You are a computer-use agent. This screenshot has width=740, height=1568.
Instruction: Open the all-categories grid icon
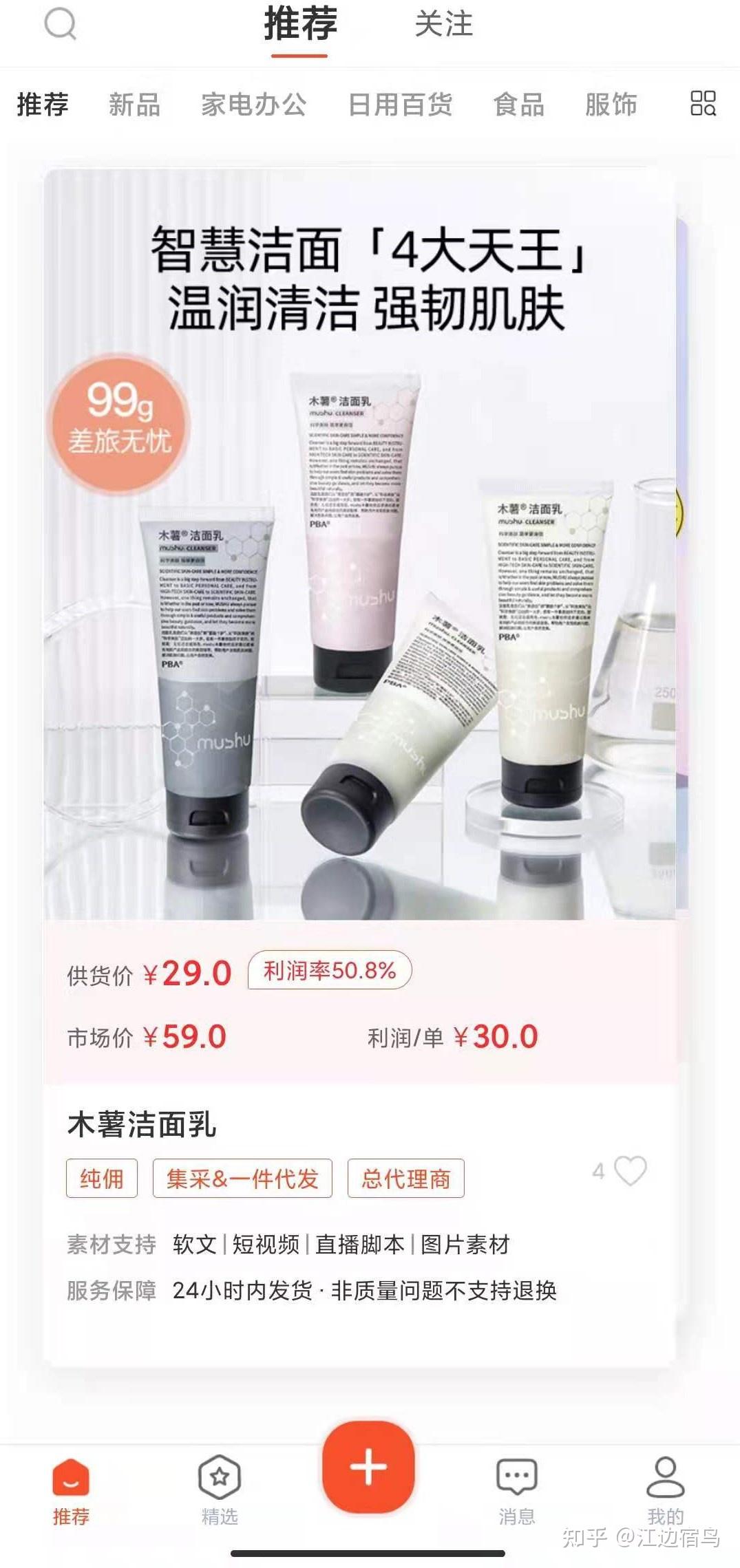[x=703, y=104]
